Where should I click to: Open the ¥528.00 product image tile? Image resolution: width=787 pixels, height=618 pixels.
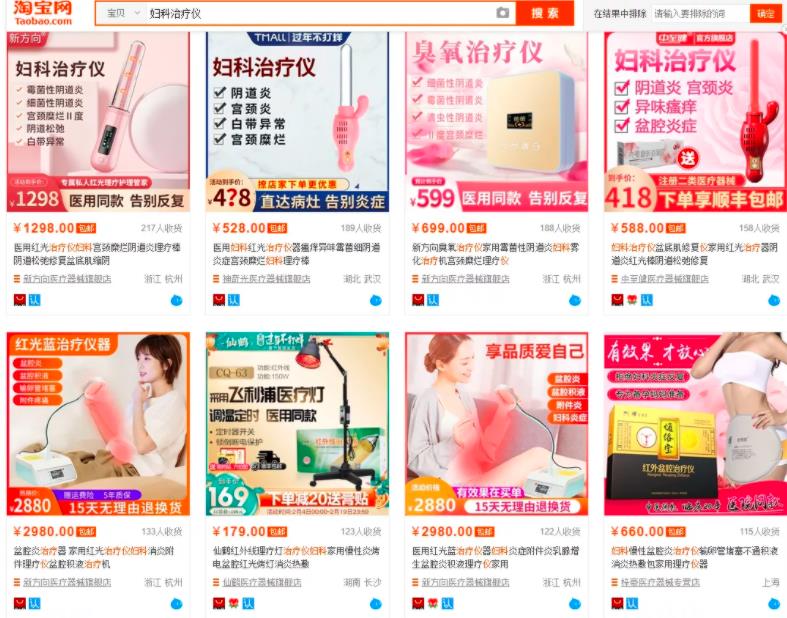(x=297, y=120)
